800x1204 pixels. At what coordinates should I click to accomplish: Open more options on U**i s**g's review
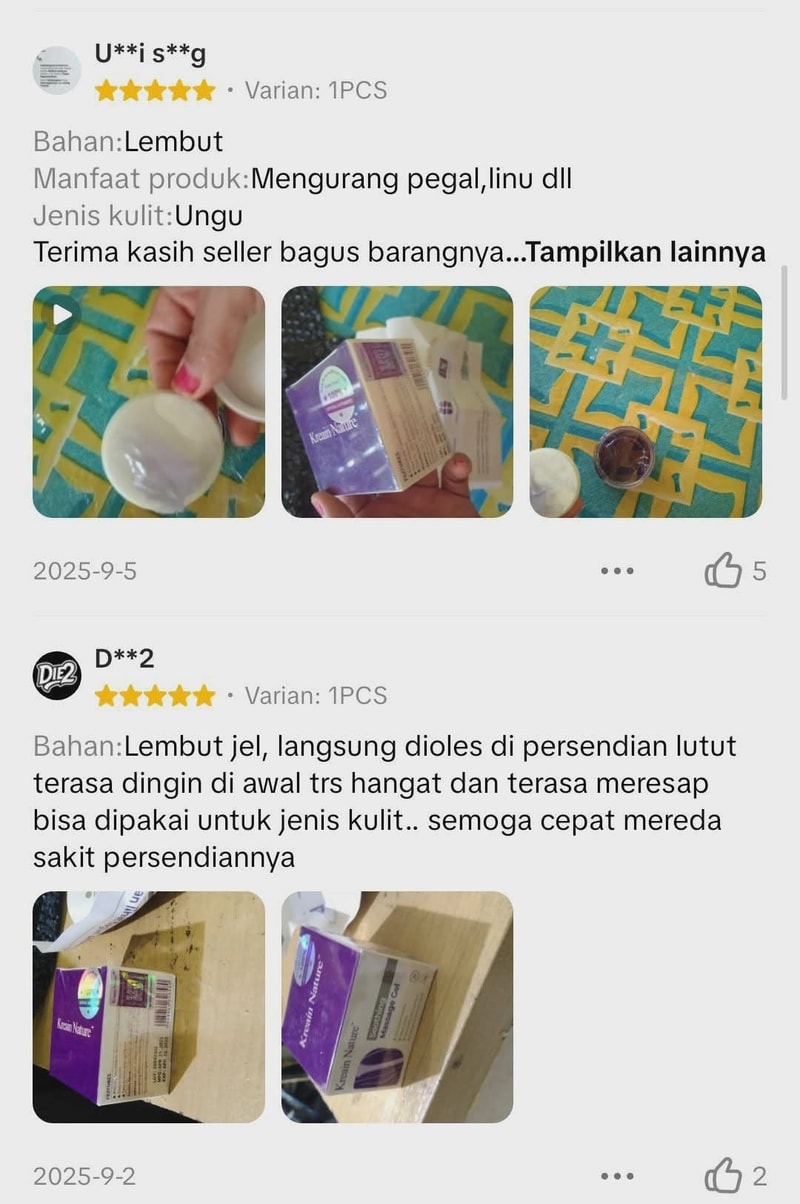click(x=617, y=571)
